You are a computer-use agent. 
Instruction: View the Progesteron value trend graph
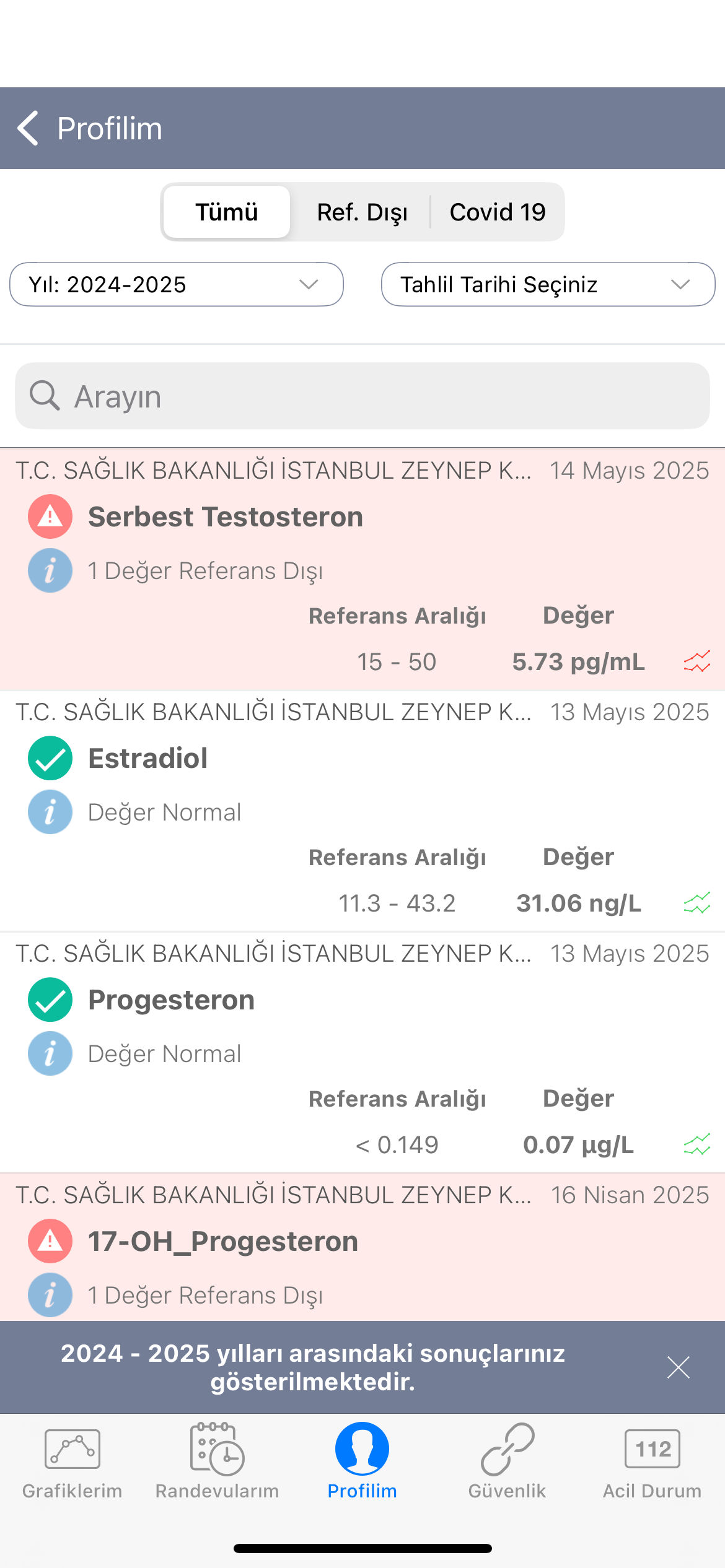(x=697, y=1144)
